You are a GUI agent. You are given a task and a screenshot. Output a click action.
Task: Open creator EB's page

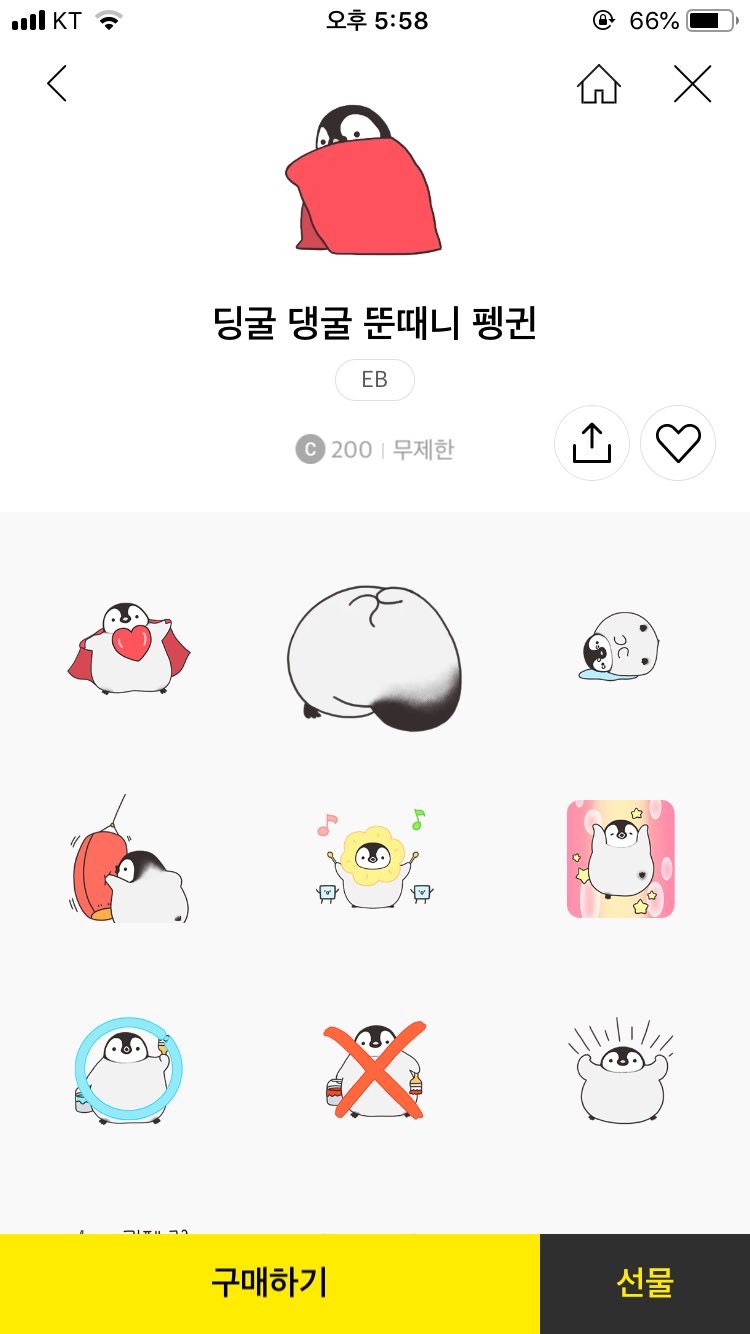pyautogui.click(x=374, y=379)
